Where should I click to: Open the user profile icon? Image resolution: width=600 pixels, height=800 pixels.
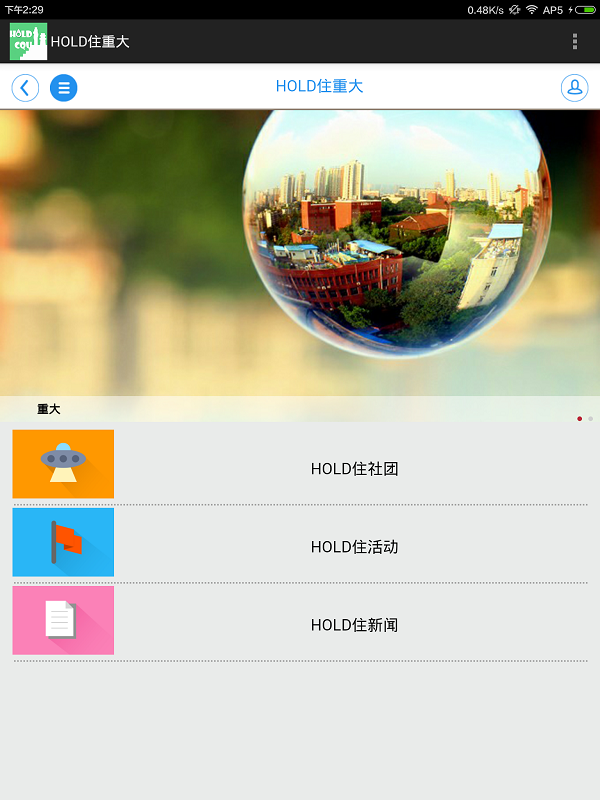pos(574,87)
